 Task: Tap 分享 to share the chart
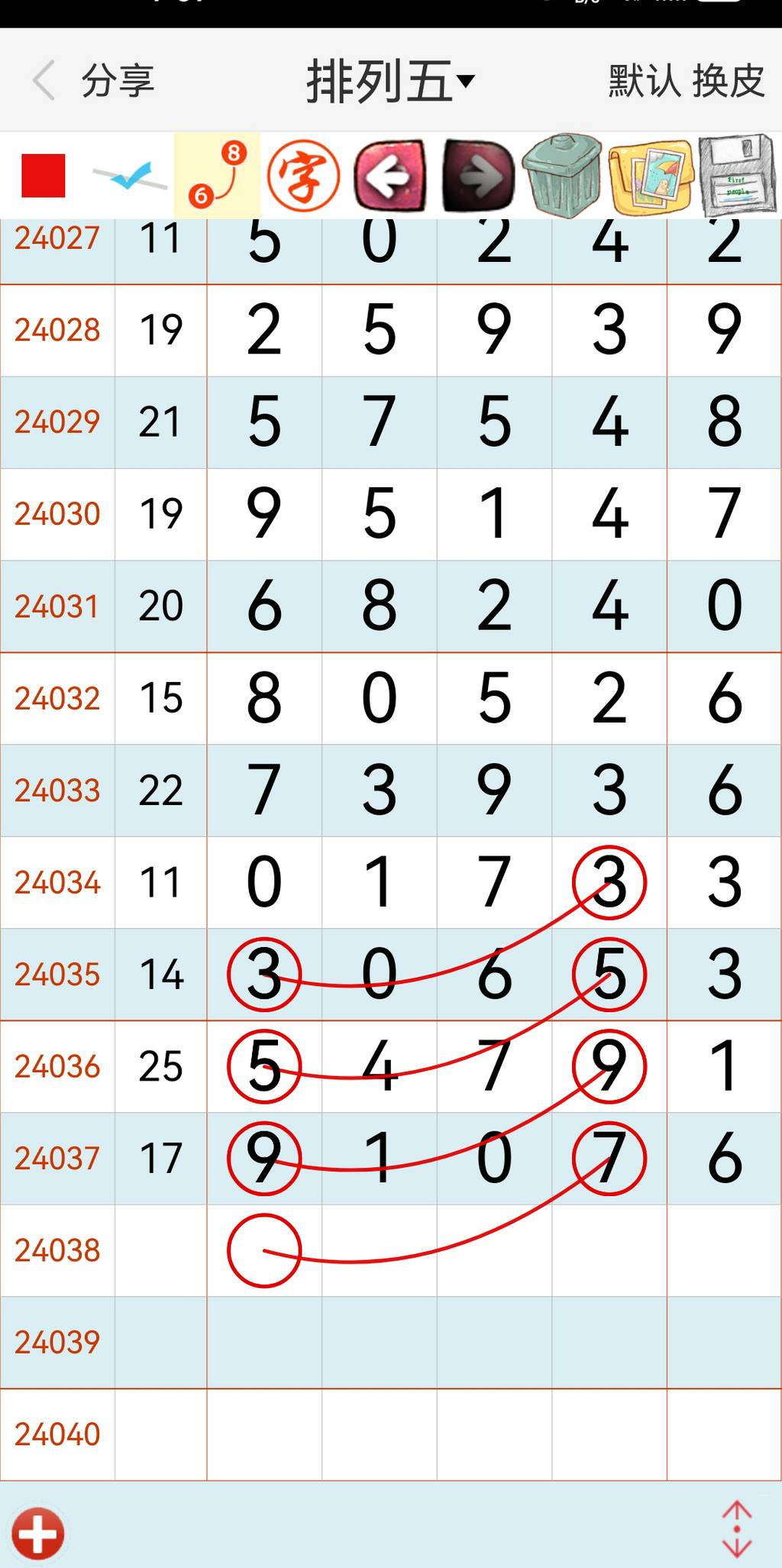click(x=118, y=79)
